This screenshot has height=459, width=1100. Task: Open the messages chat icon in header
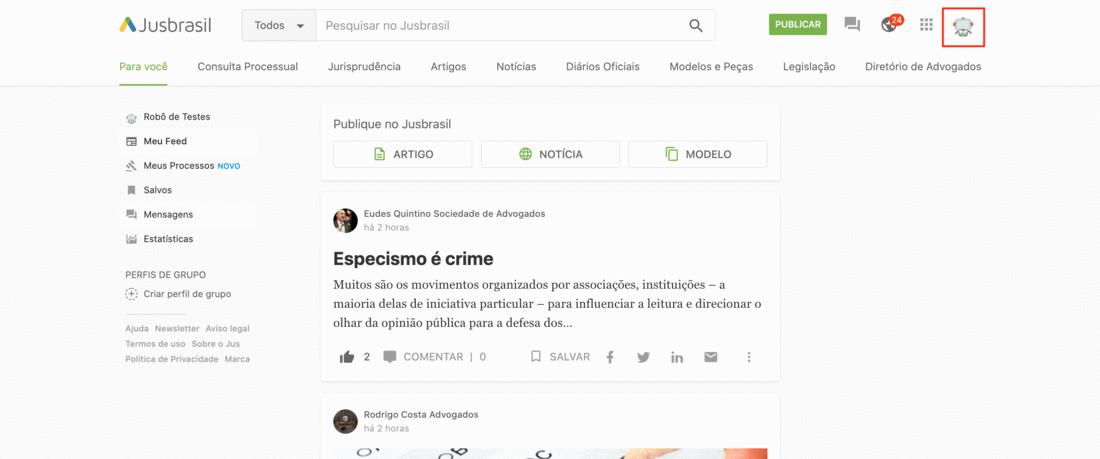tap(852, 25)
